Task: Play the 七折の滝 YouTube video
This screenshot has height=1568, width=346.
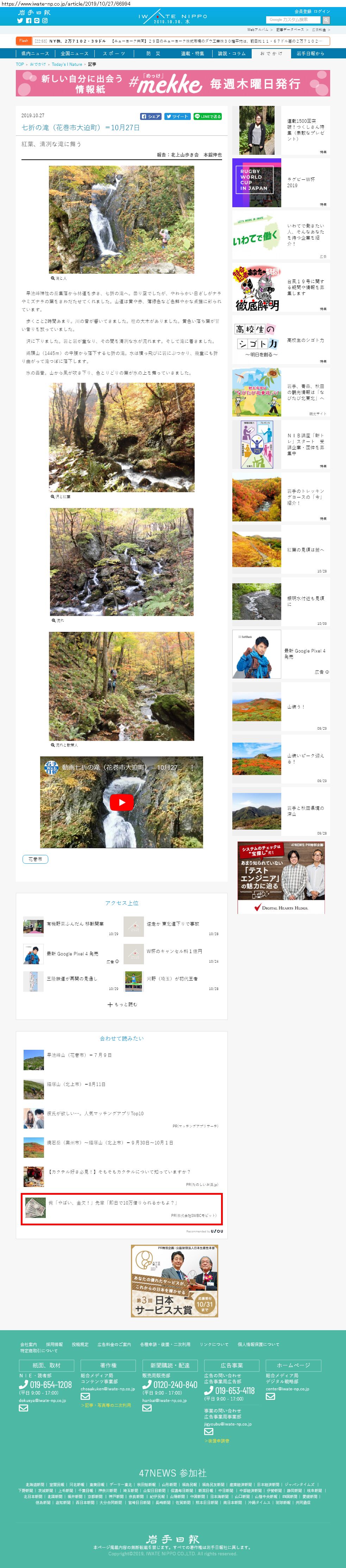Action: (x=121, y=802)
